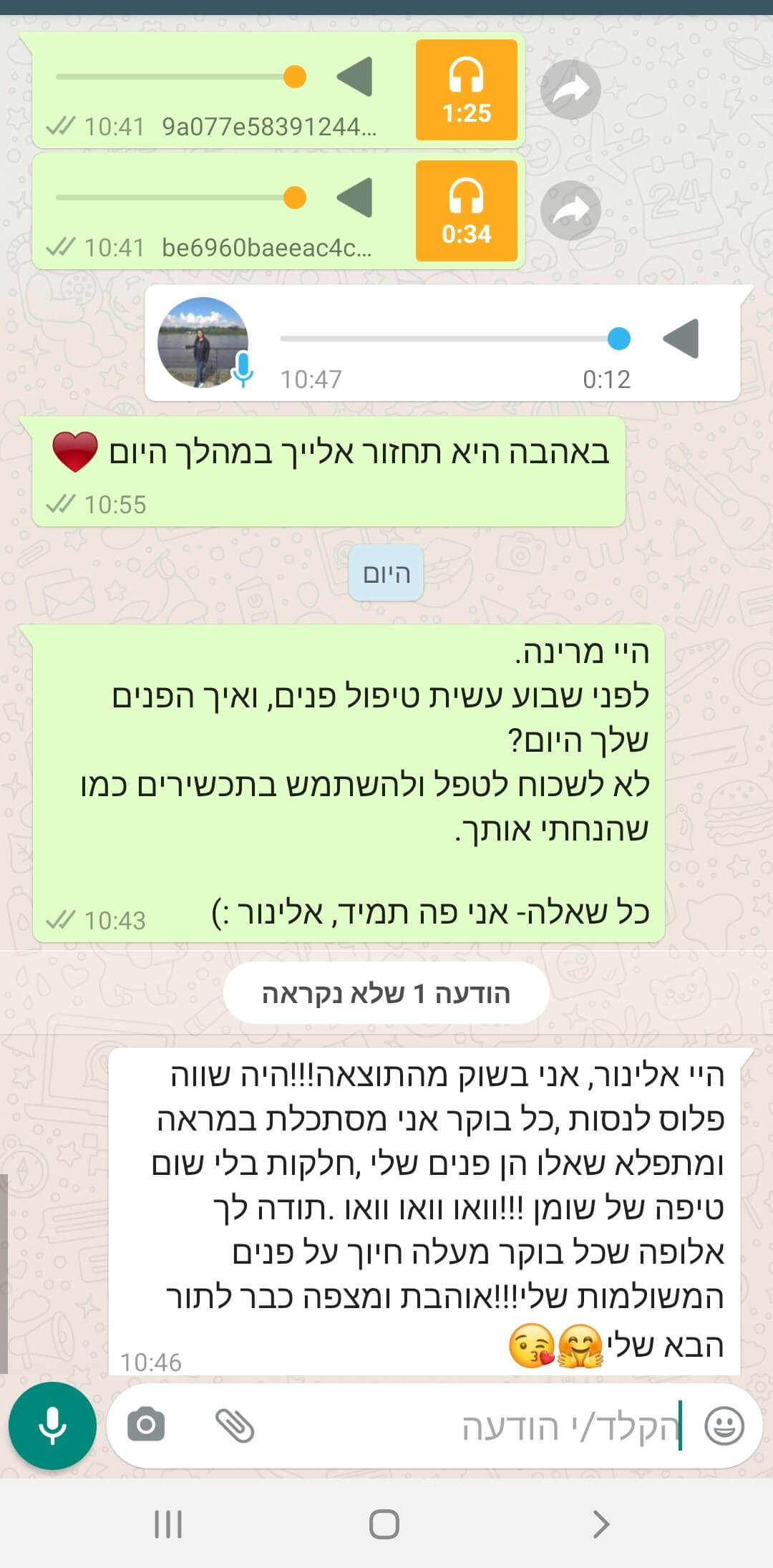The image size is (773, 1568).
Task: Open recent apps from navigation bar
Action: [168, 1524]
